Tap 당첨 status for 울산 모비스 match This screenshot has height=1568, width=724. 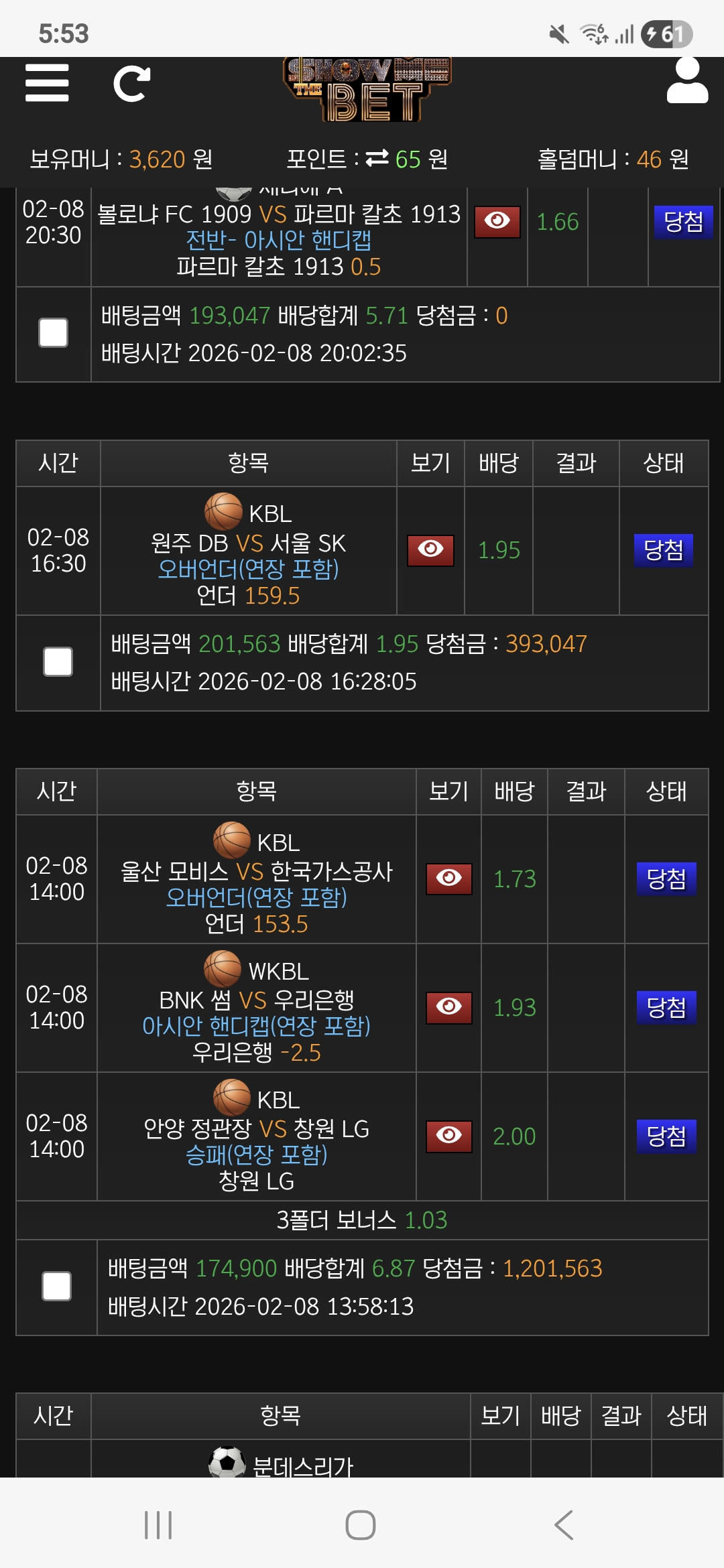point(666,878)
